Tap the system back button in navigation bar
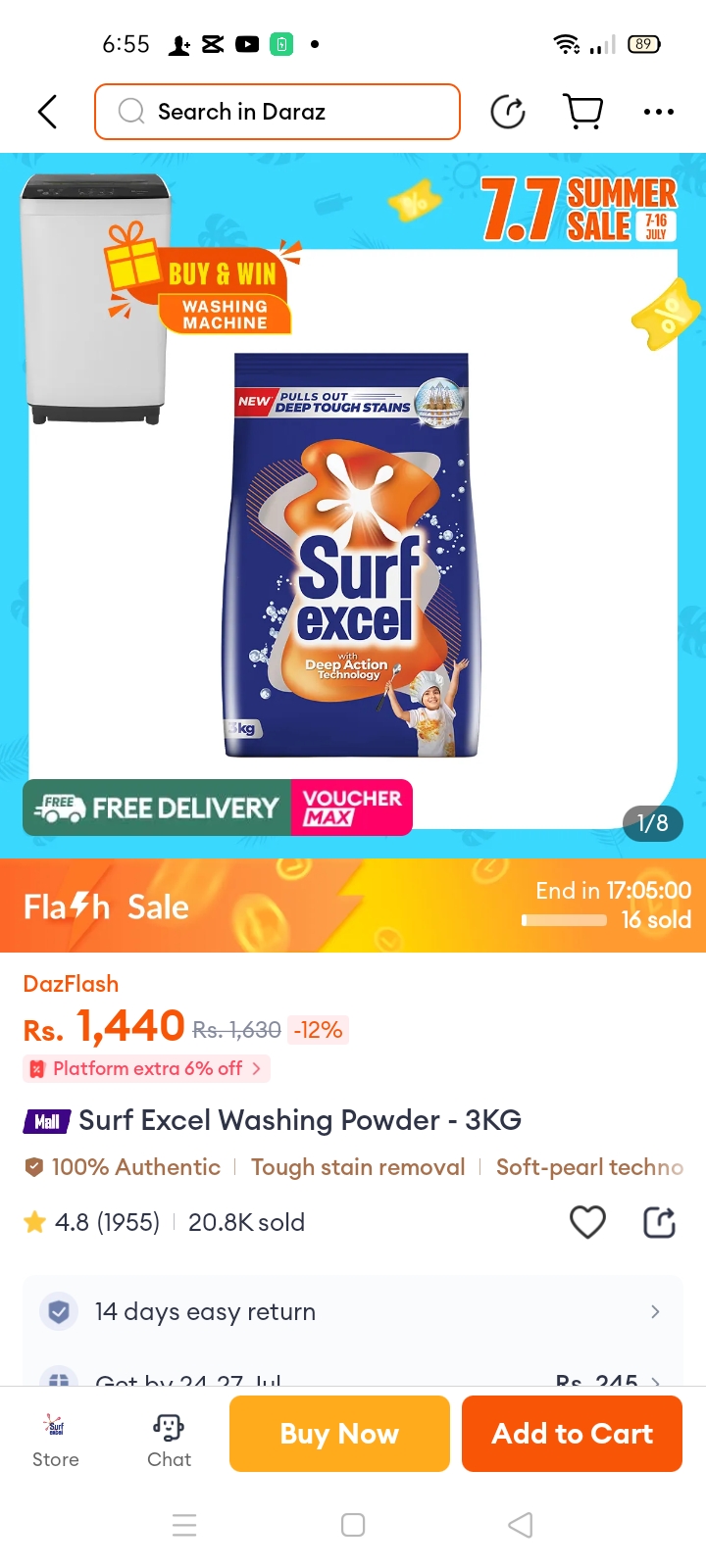This screenshot has width=706, height=1568. click(x=521, y=1525)
